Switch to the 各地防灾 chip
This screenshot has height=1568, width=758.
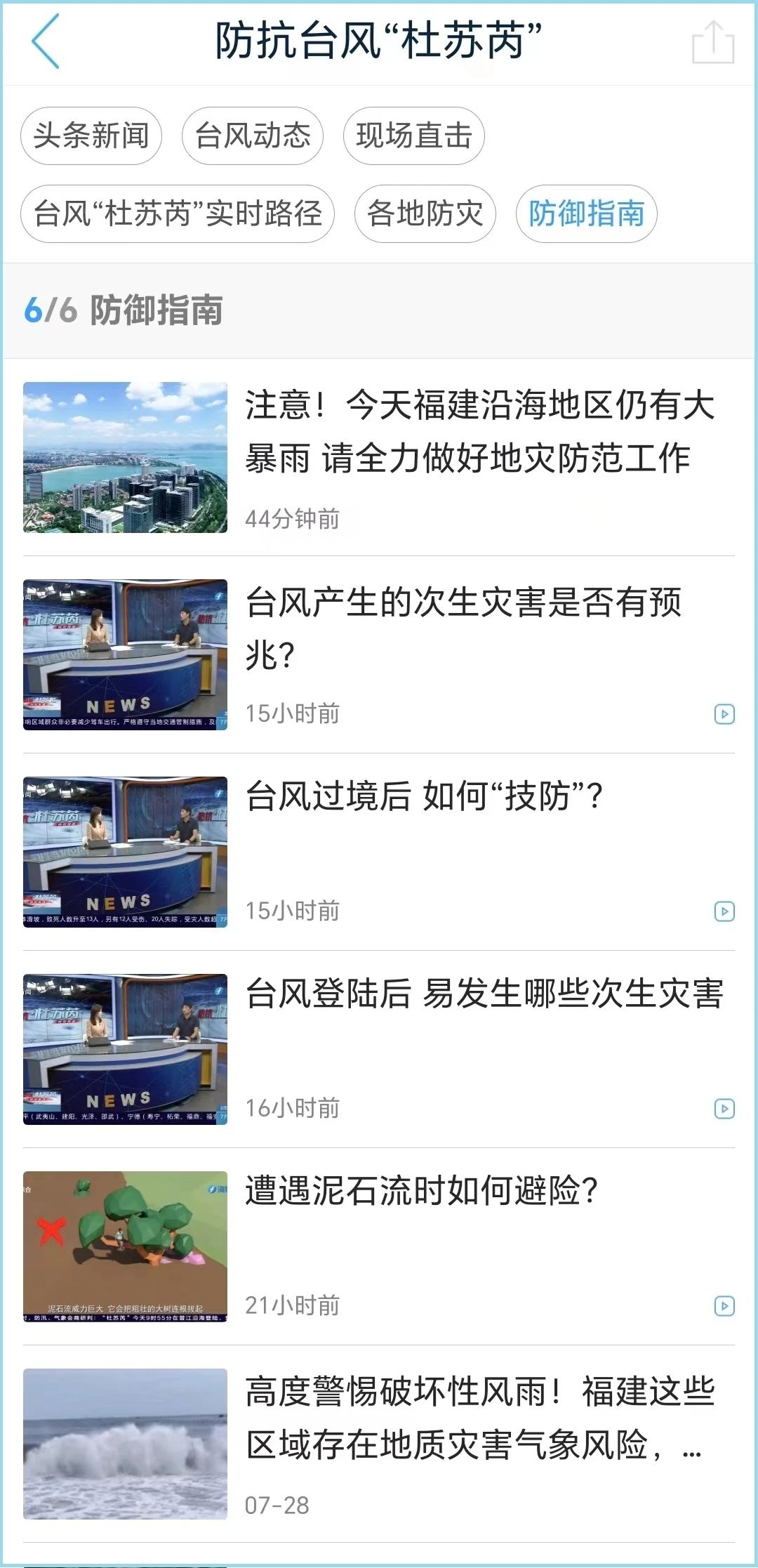pos(425,213)
